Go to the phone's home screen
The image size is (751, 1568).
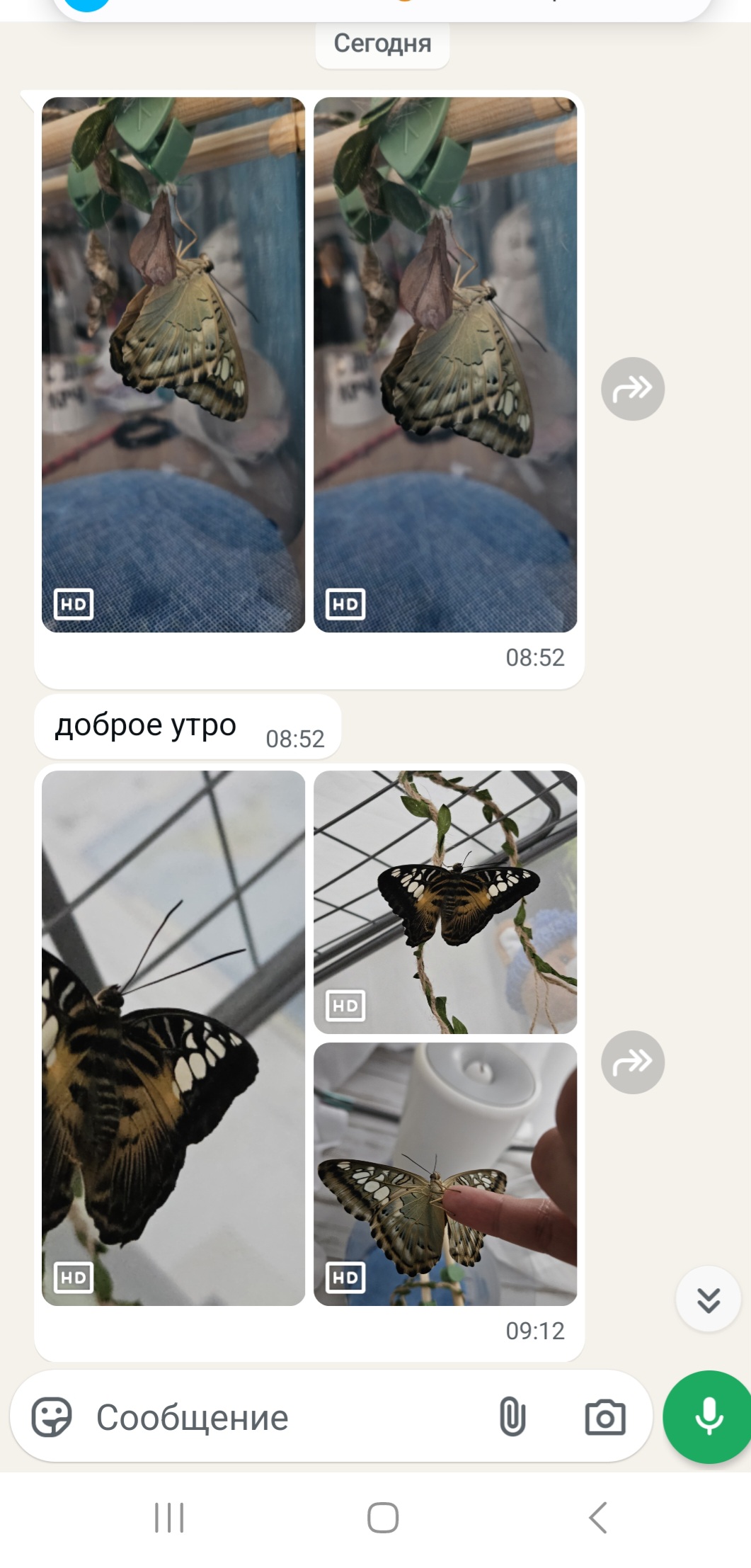[x=383, y=1518]
